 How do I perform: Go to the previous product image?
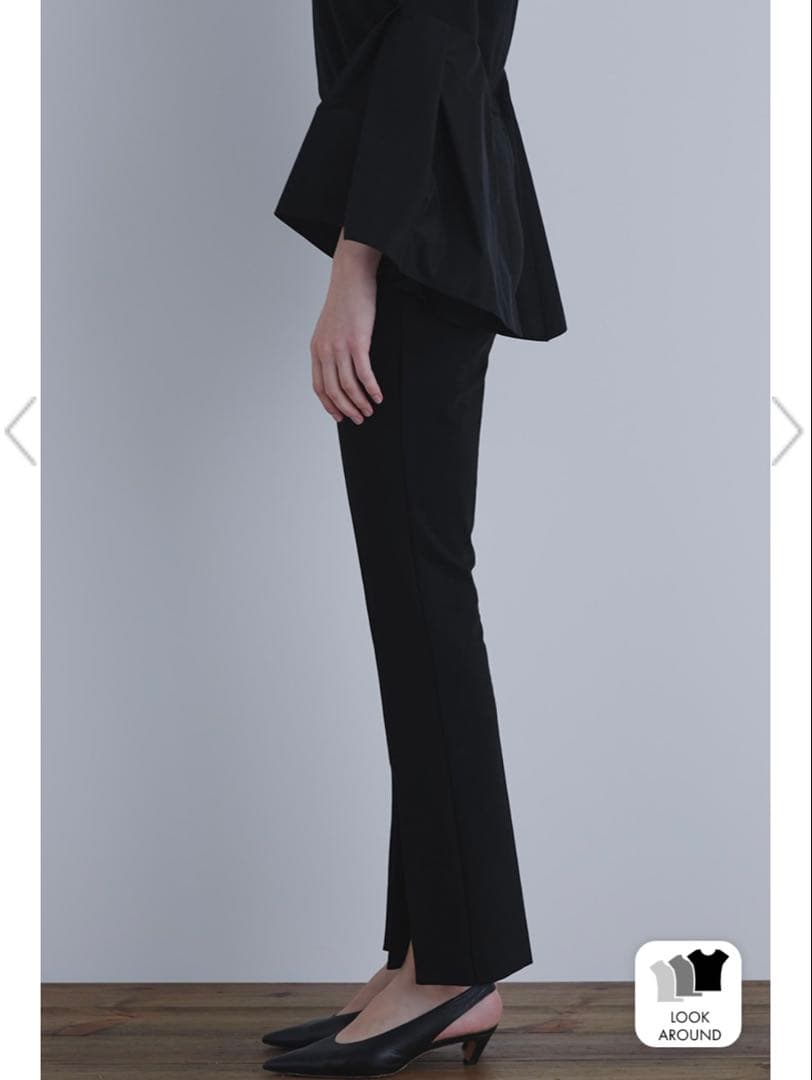point(21,431)
